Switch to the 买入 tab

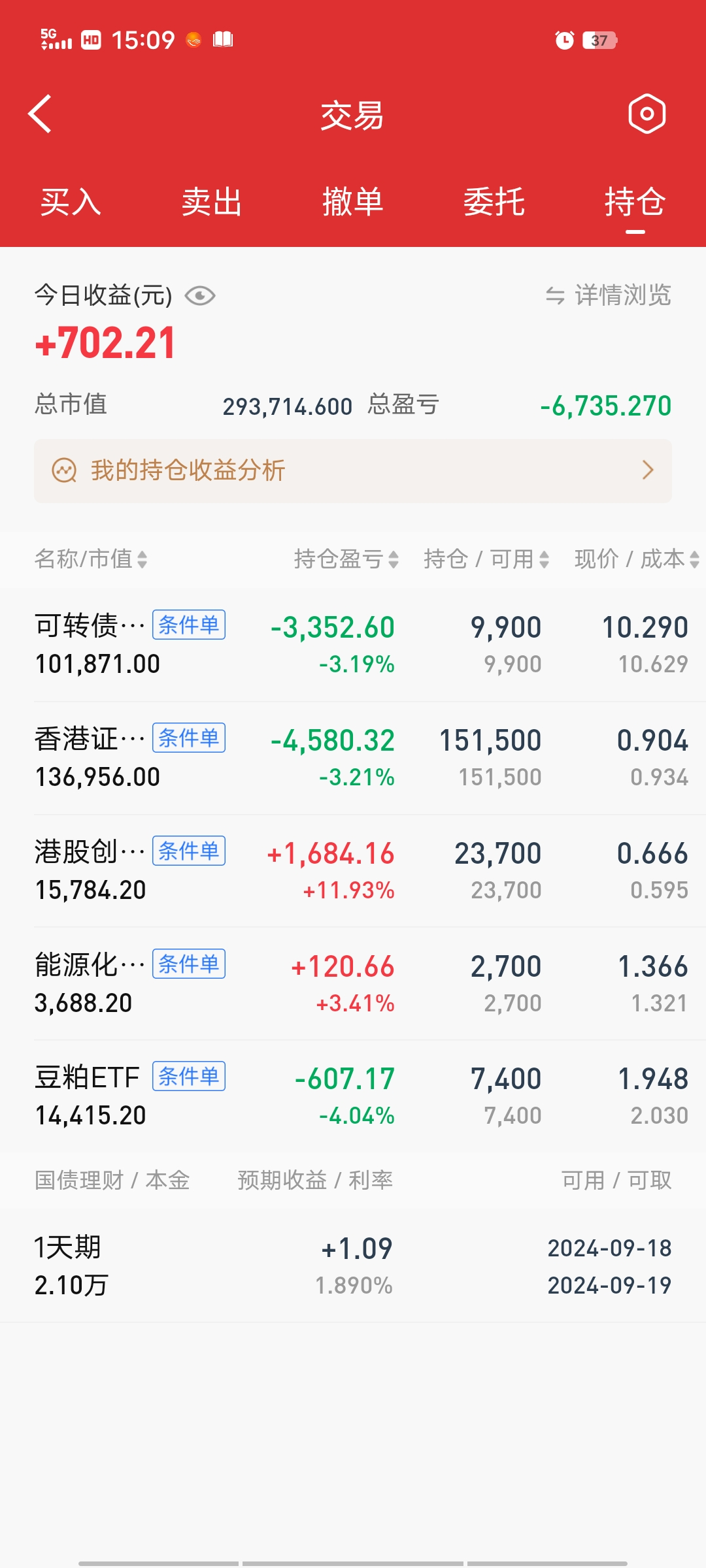point(71,201)
